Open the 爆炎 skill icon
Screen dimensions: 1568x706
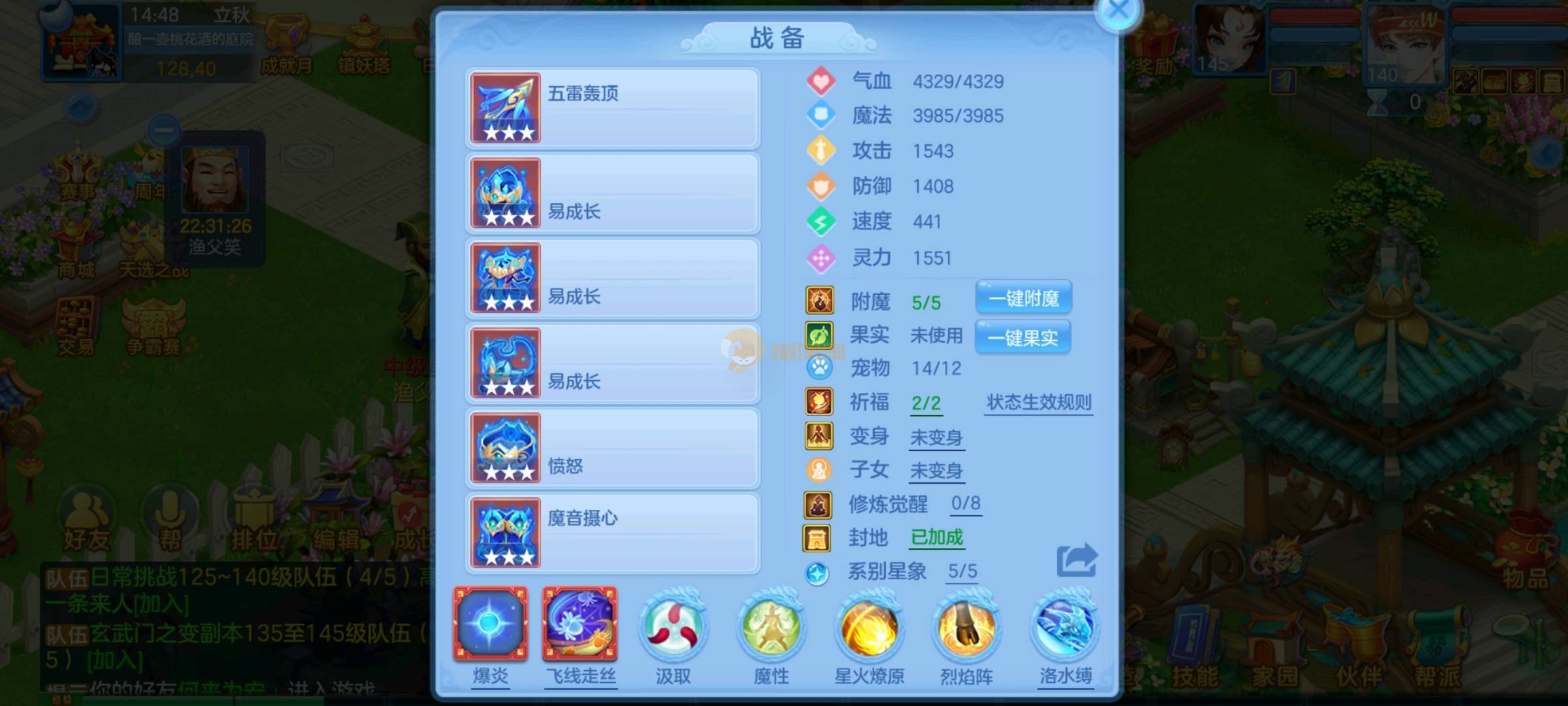(490, 624)
